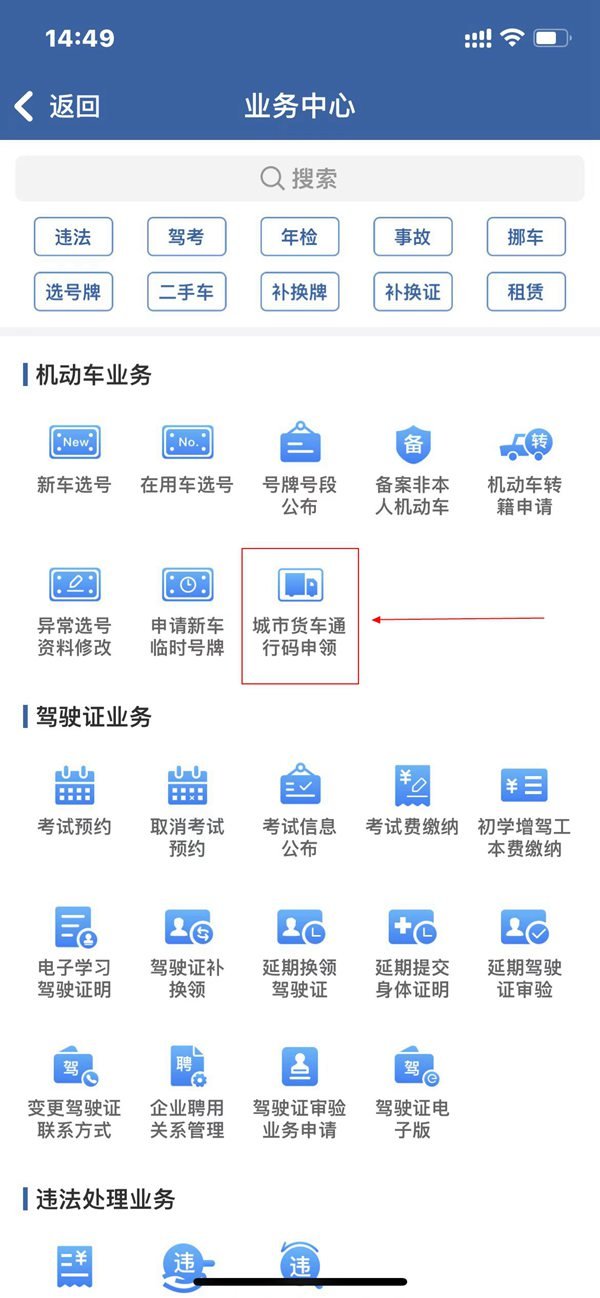
Task: Go back using the 返回 button
Action: [58, 106]
